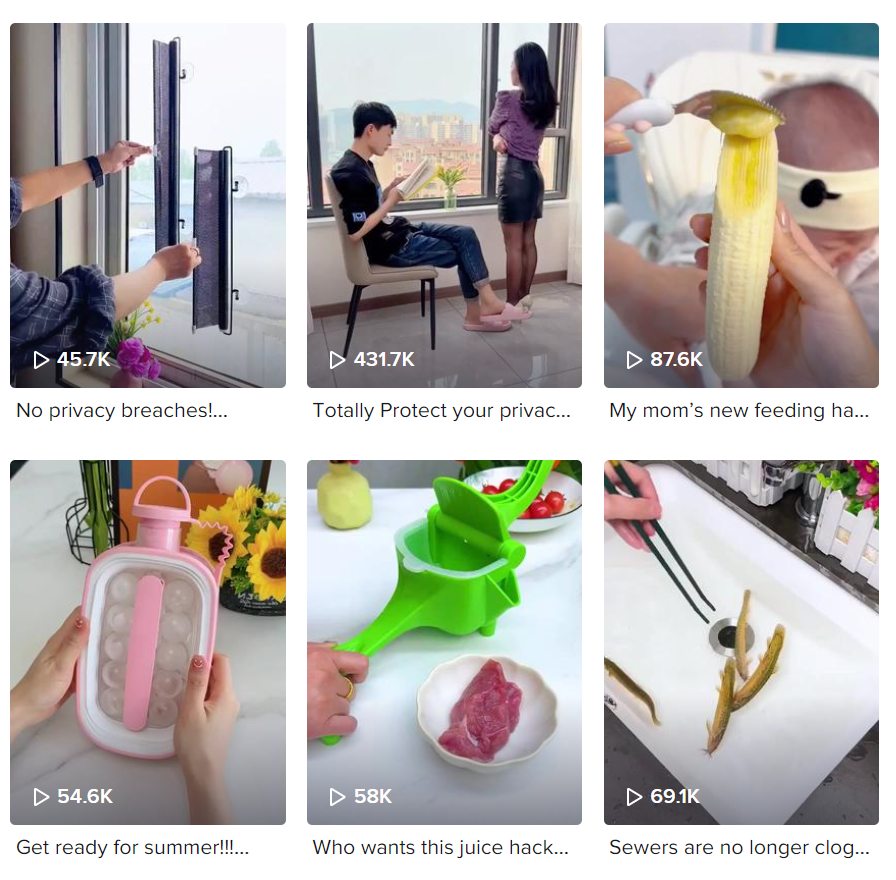Play 'Sewers are no longer clogged' video
896x880 pixels.
click(741, 642)
